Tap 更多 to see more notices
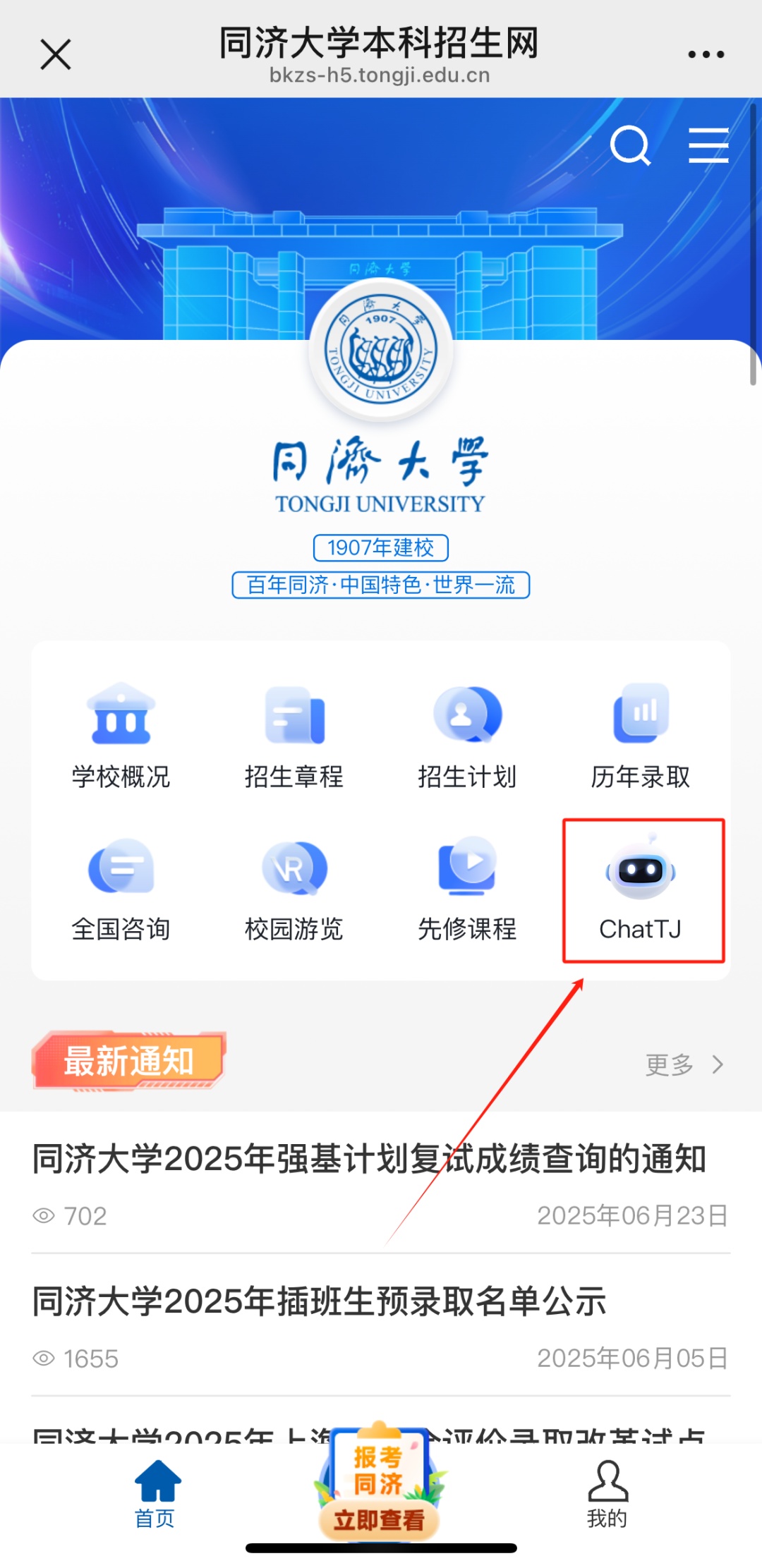Screen dimensions: 762x1568 pos(683,1064)
